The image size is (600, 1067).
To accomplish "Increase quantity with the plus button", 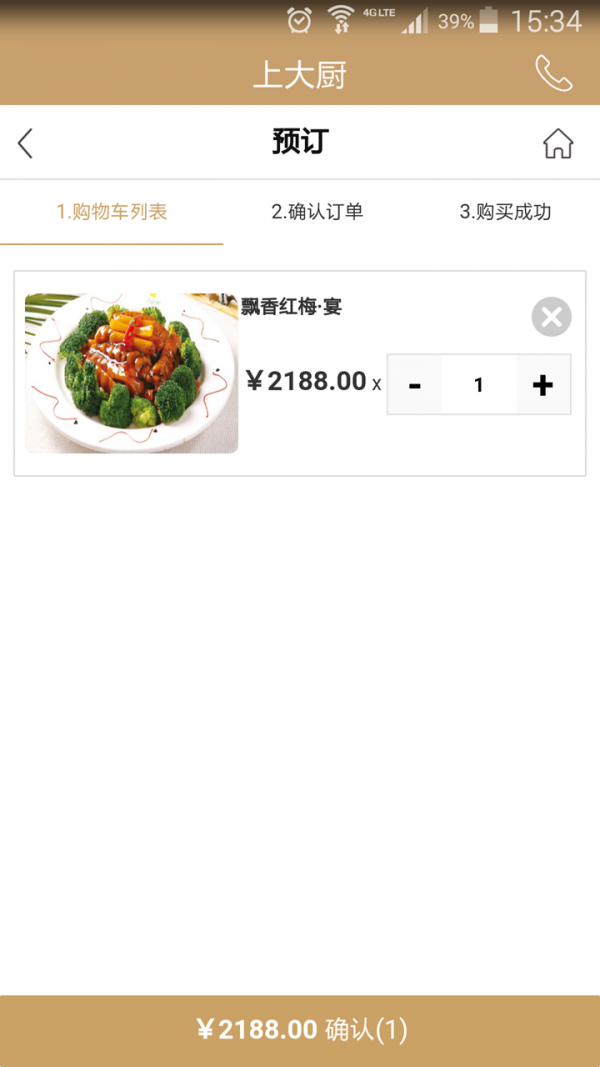I will [543, 385].
